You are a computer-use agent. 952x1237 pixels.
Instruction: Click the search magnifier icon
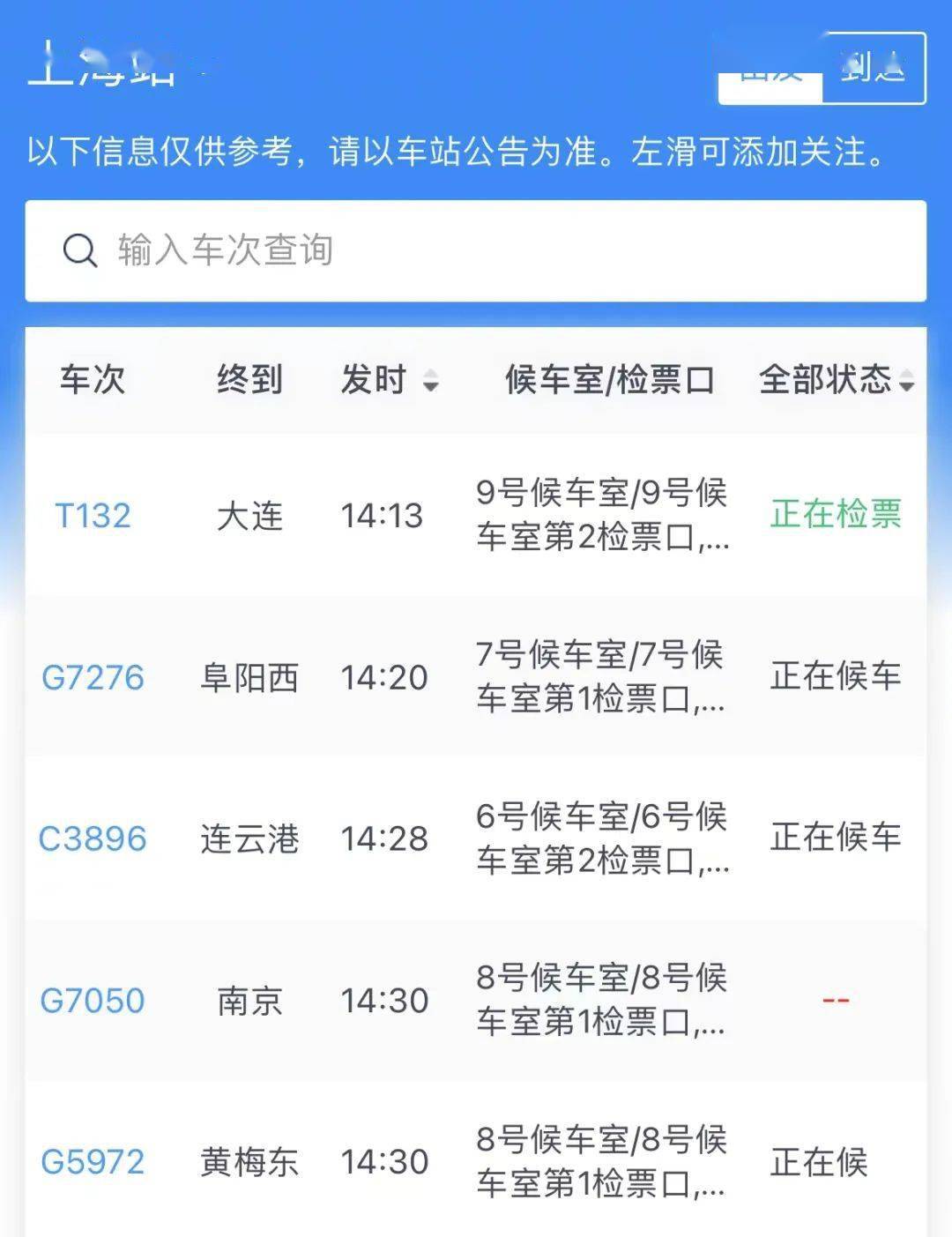81,250
